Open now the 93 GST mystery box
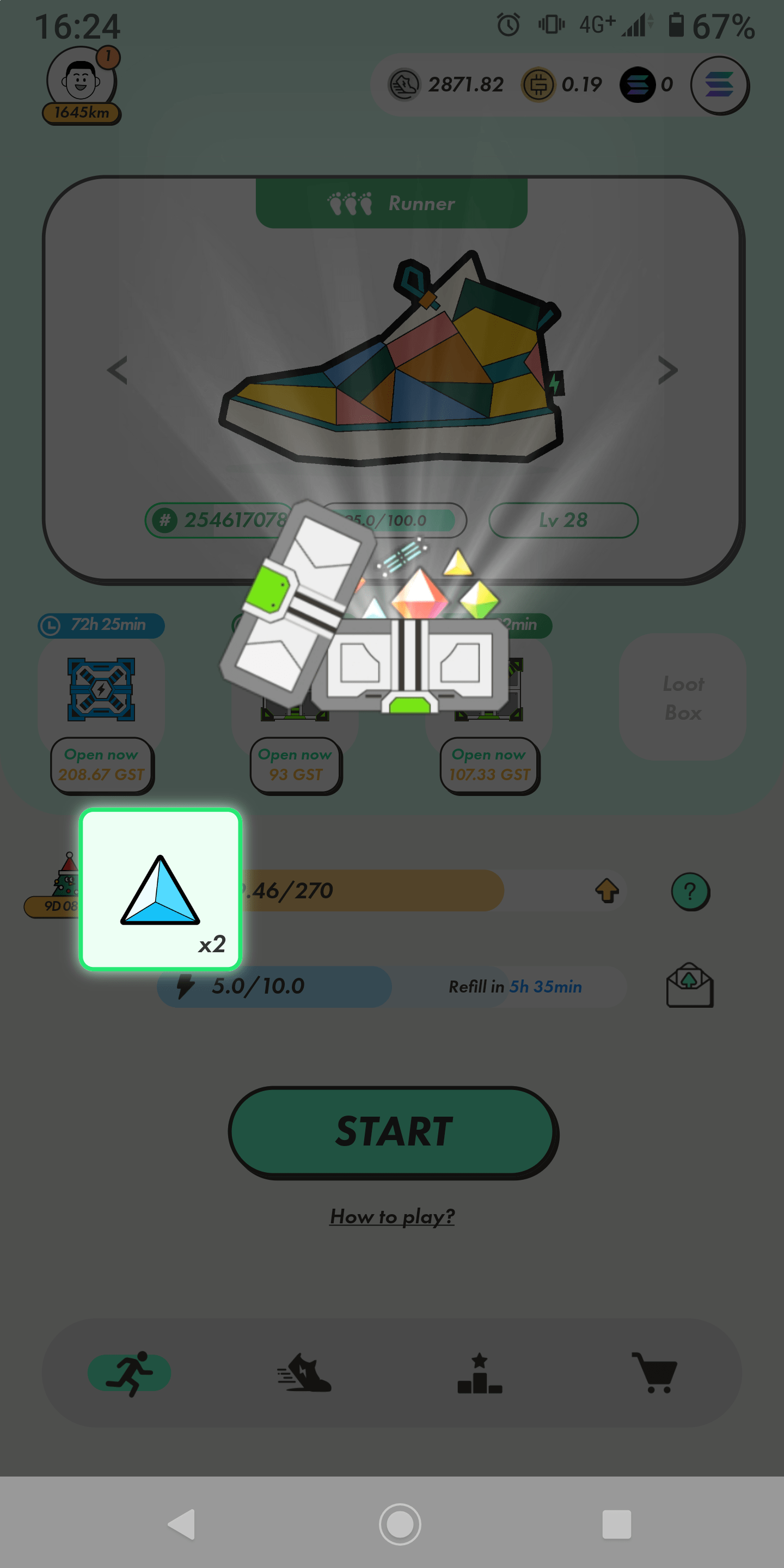This screenshot has height=1568, width=784. pyautogui.click(x=296, y=764)
